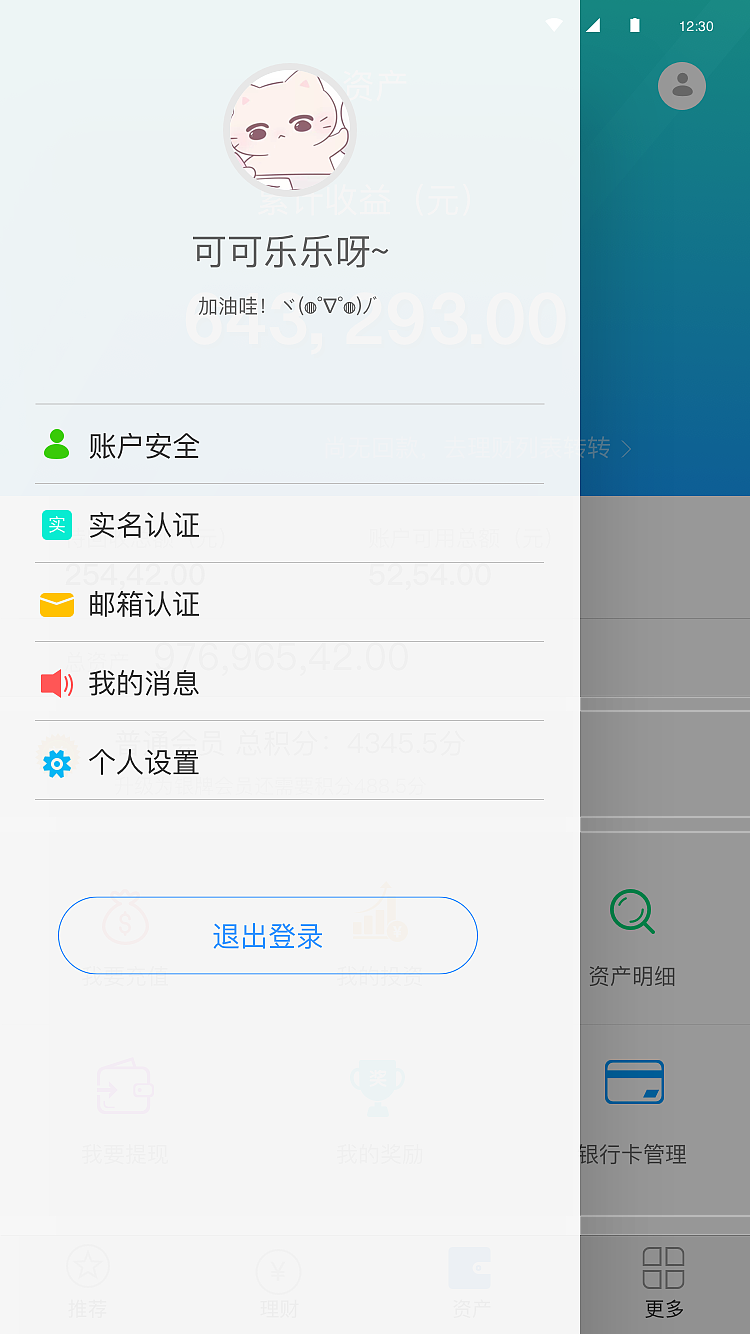Click the green magnifier icon above 资产明细
This screenshot has width=750, height=1334.
tap(632, 911)
